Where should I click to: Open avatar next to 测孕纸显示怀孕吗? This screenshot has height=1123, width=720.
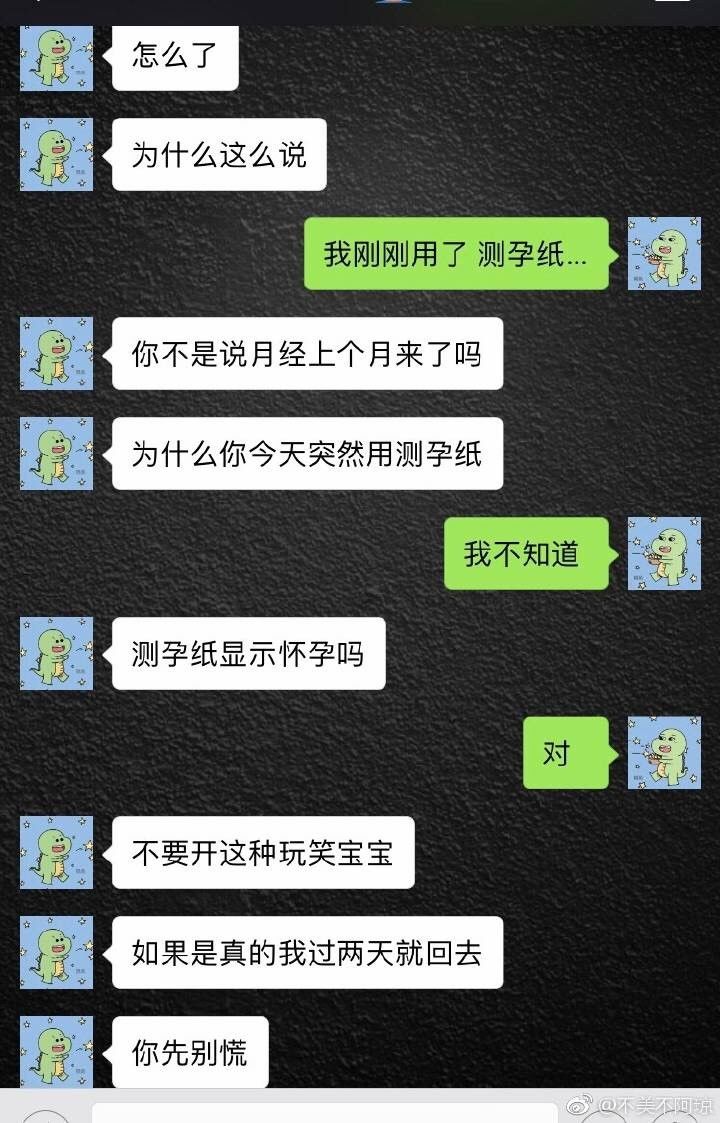[57, 653]
